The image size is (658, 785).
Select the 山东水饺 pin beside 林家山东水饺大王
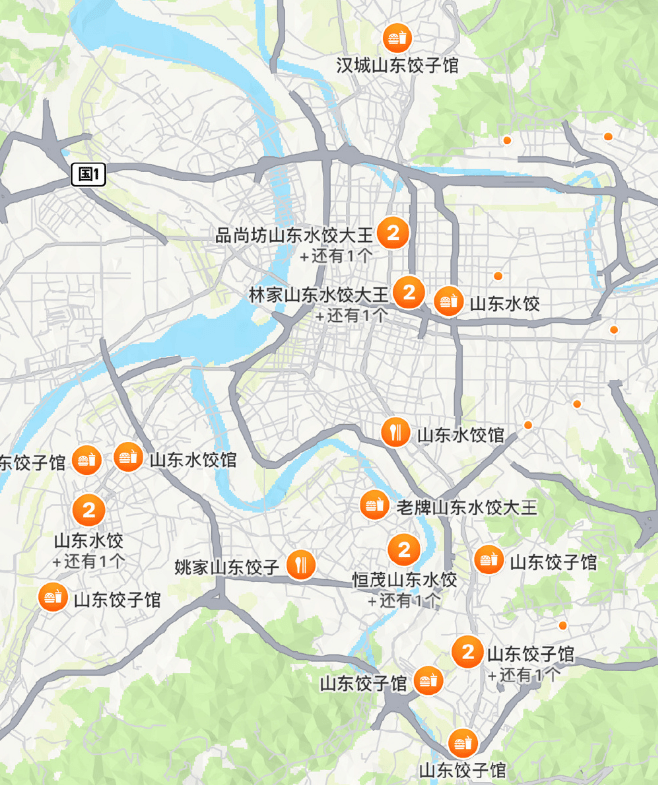[x=449, y=301]
